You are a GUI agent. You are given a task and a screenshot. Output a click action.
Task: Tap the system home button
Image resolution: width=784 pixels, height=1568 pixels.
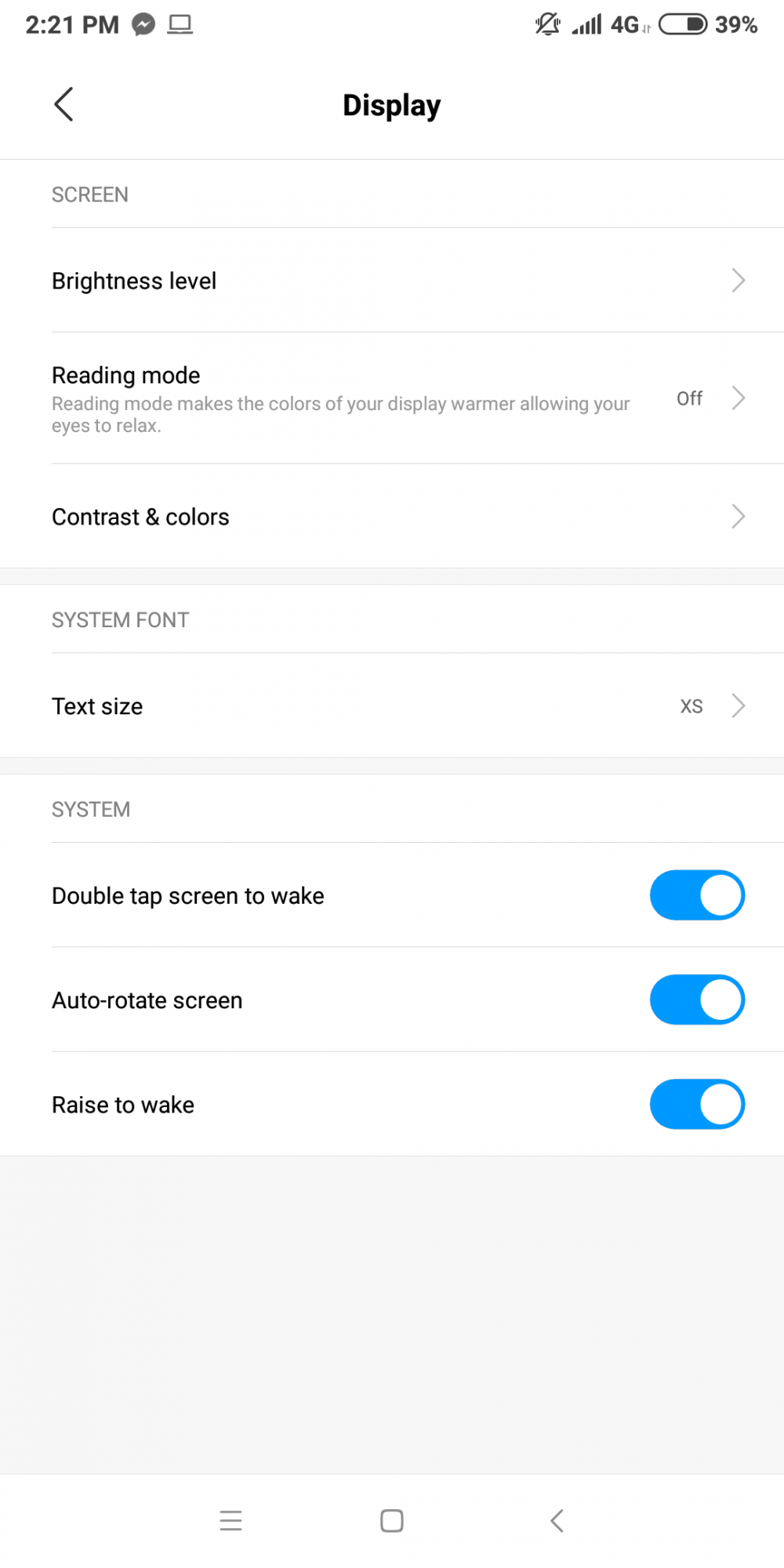pos(392,1521)
